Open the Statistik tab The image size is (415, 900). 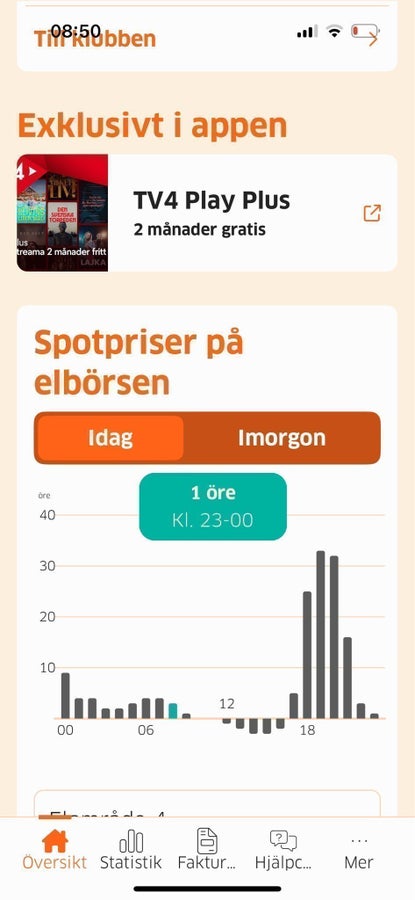tap(131, 851)
